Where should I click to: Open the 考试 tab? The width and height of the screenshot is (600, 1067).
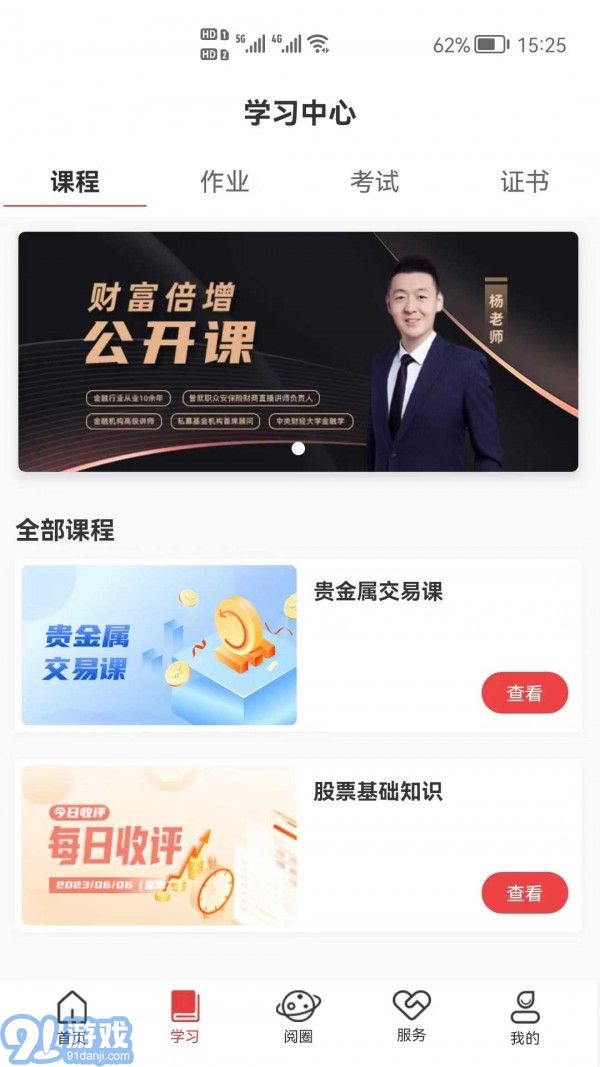[375, 182]
